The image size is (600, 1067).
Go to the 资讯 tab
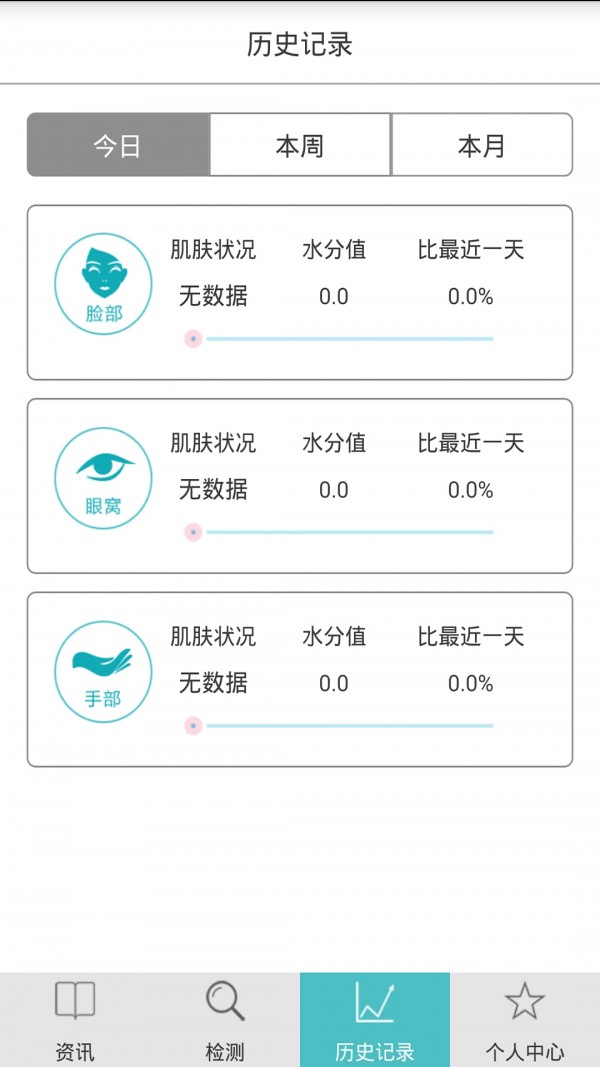click(x=75, y=1020)
